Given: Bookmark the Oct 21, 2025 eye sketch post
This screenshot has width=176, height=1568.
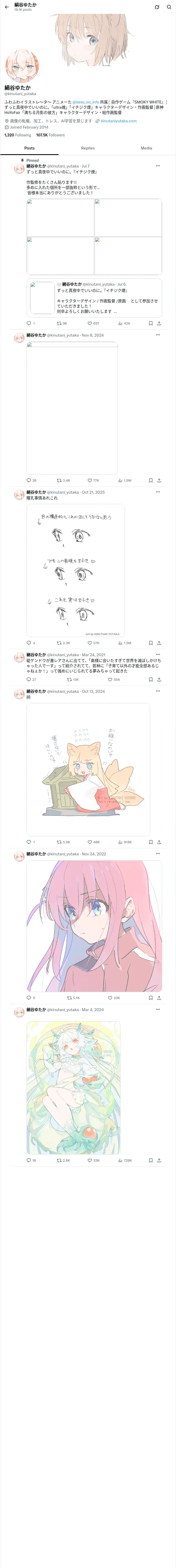Looking at the screenshot, I should [x=150, y=643].
